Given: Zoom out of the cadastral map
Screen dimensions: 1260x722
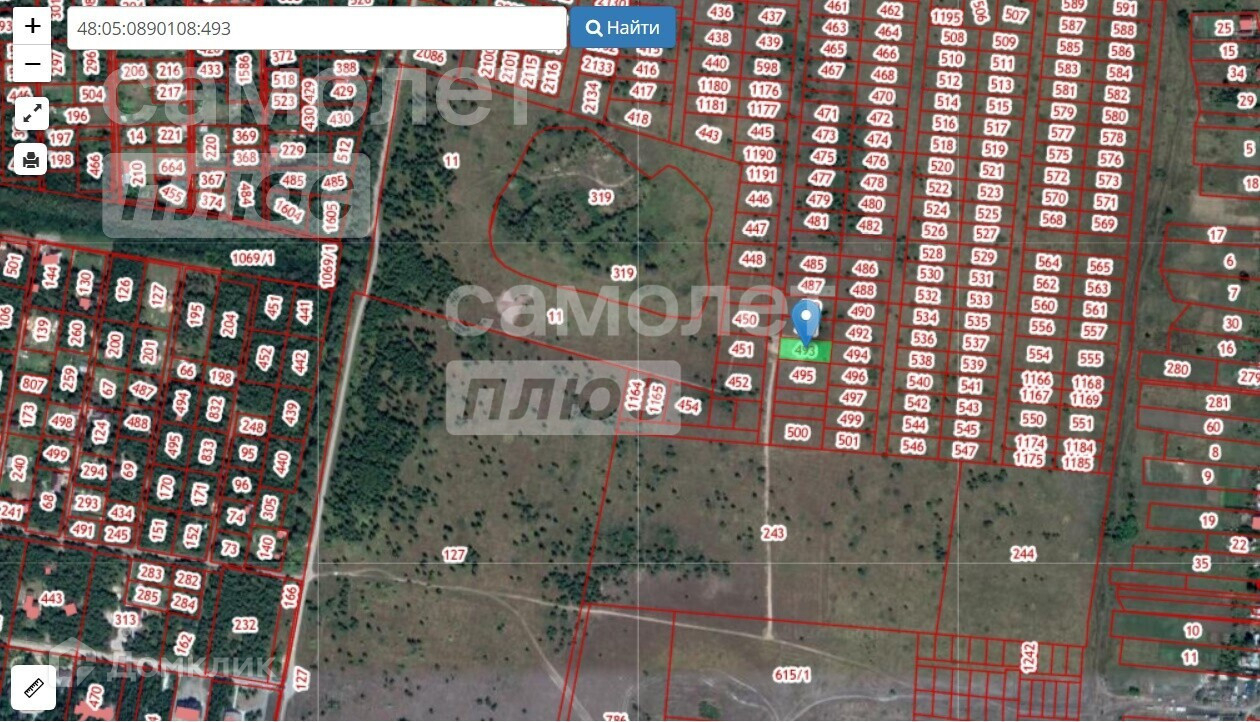Looking at the screenshot, I should click(x=32, y=65).
